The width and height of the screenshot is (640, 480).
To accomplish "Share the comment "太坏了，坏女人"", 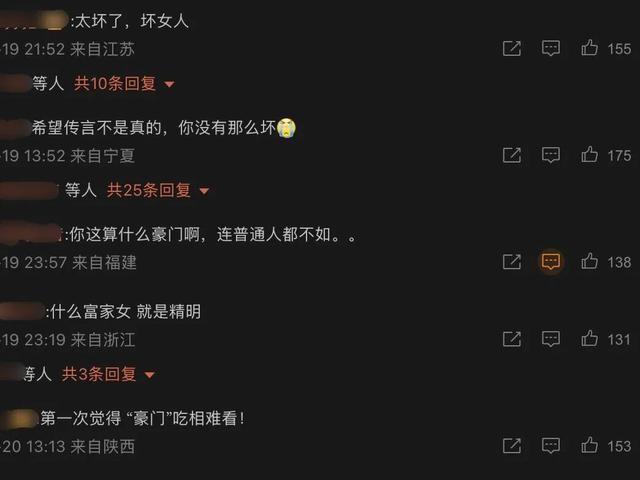I will click(x=511, y=48).
